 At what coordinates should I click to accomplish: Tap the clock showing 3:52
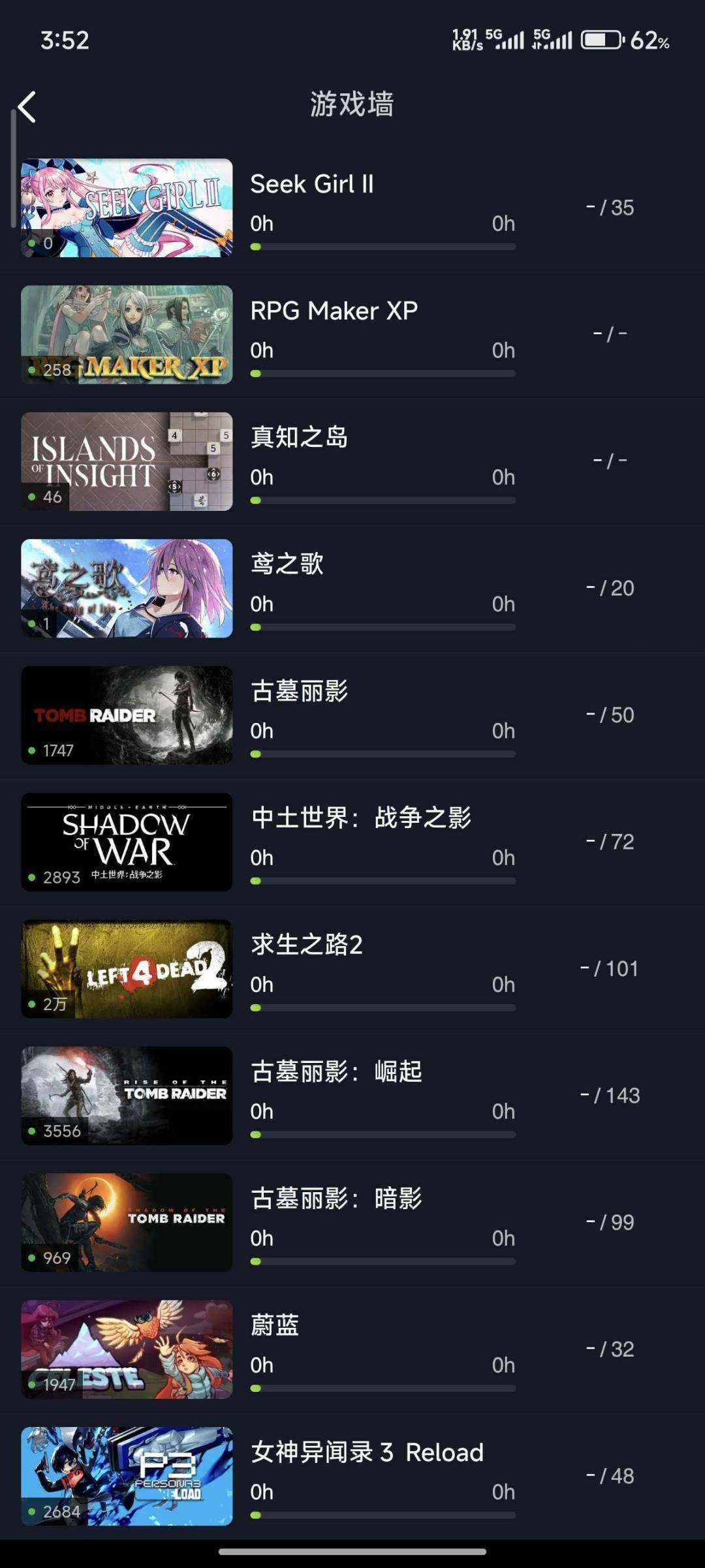pyautogui.click(x=63, y=40)
